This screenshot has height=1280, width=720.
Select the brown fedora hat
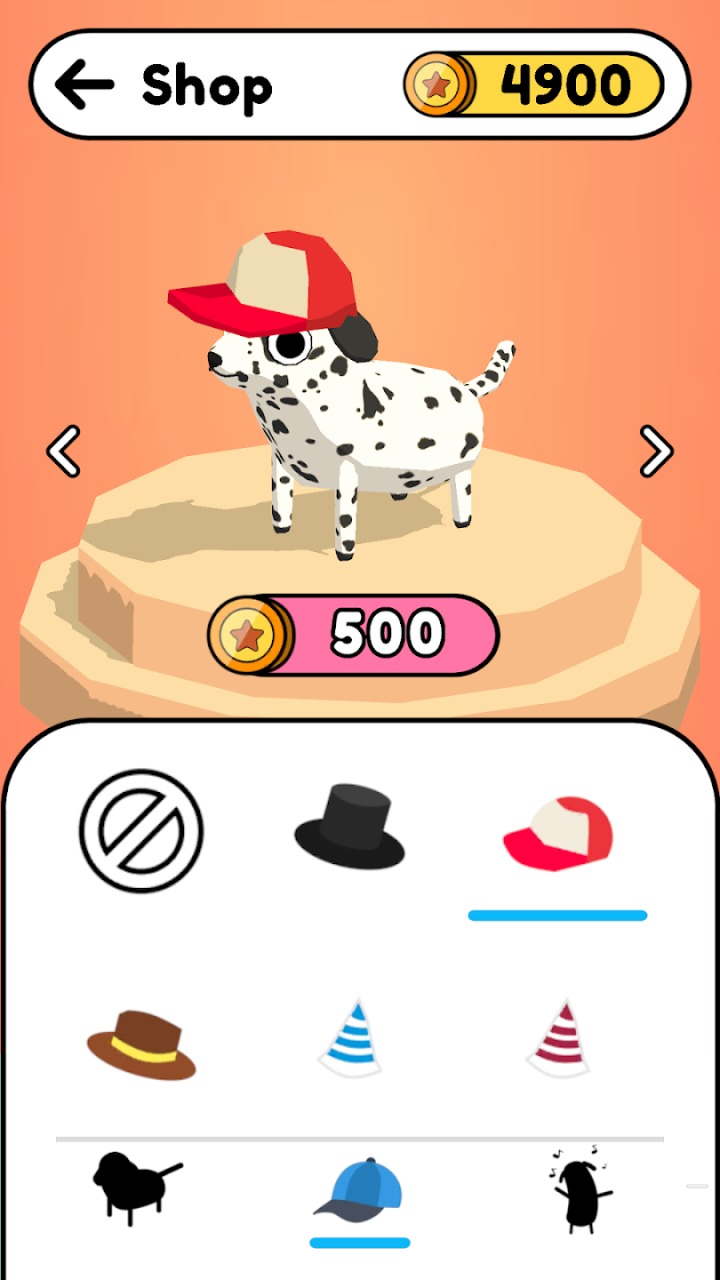(x=141, y=1045)
